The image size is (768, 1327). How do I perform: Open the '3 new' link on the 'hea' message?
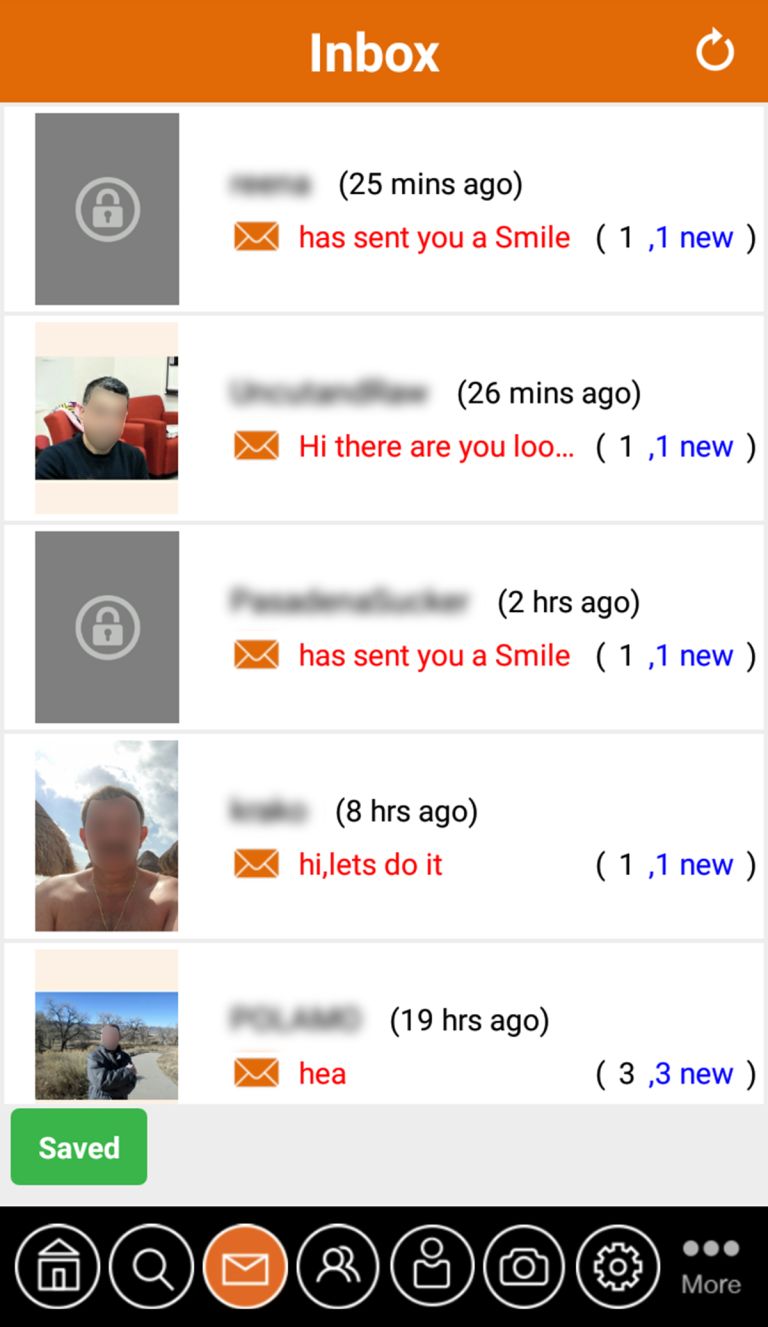[694, 1073]
